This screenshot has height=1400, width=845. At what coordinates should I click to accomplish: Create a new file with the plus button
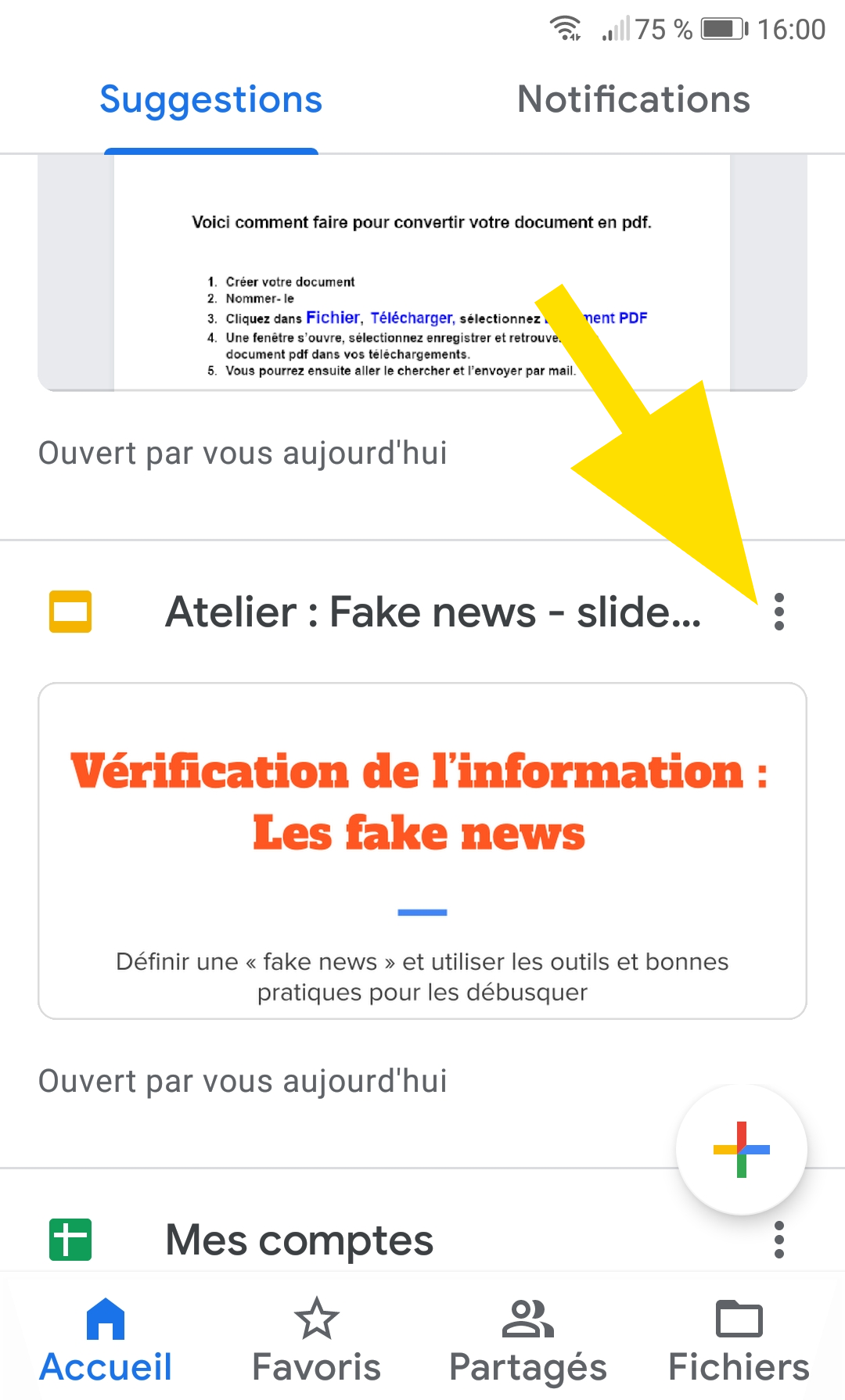(x=742, y=1150)
